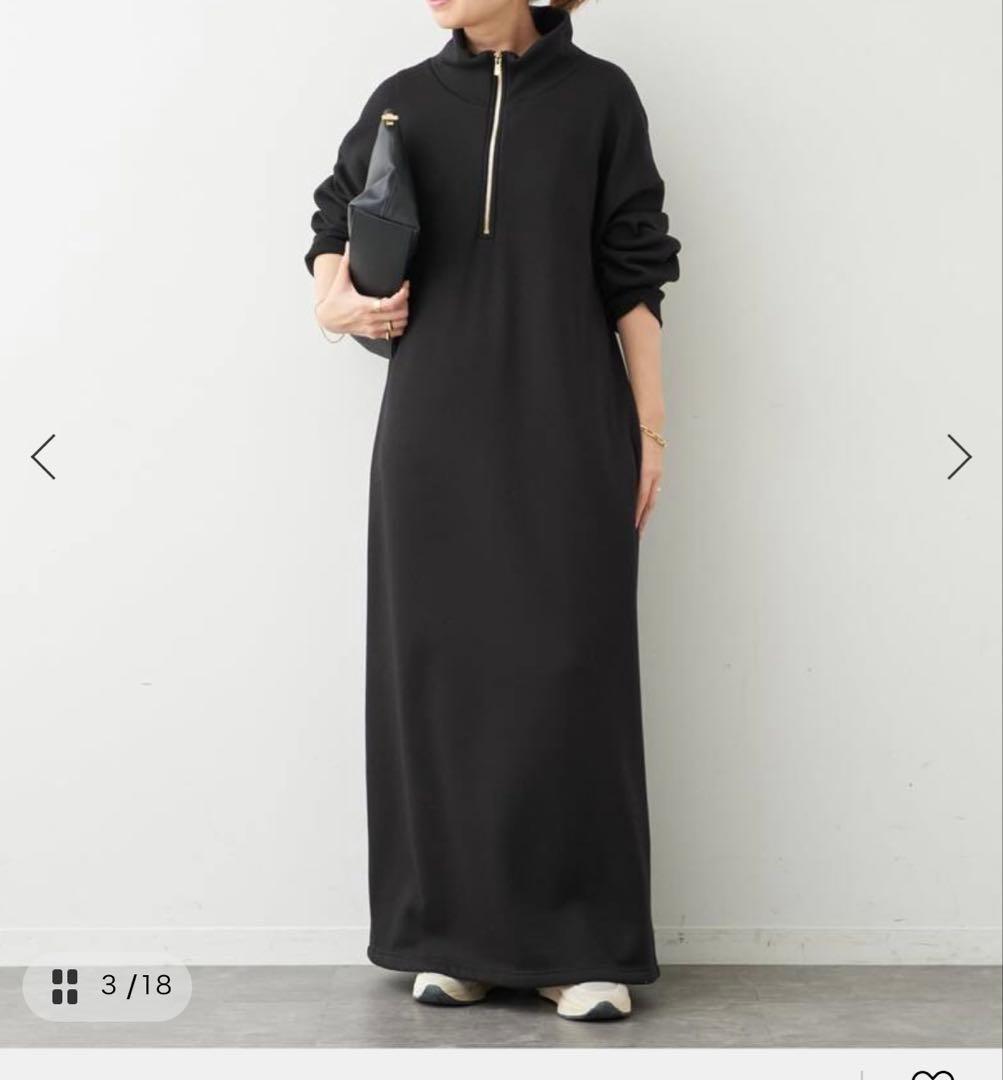Go to the next product photo
1003x1080 pixels.
click(958, 457)
